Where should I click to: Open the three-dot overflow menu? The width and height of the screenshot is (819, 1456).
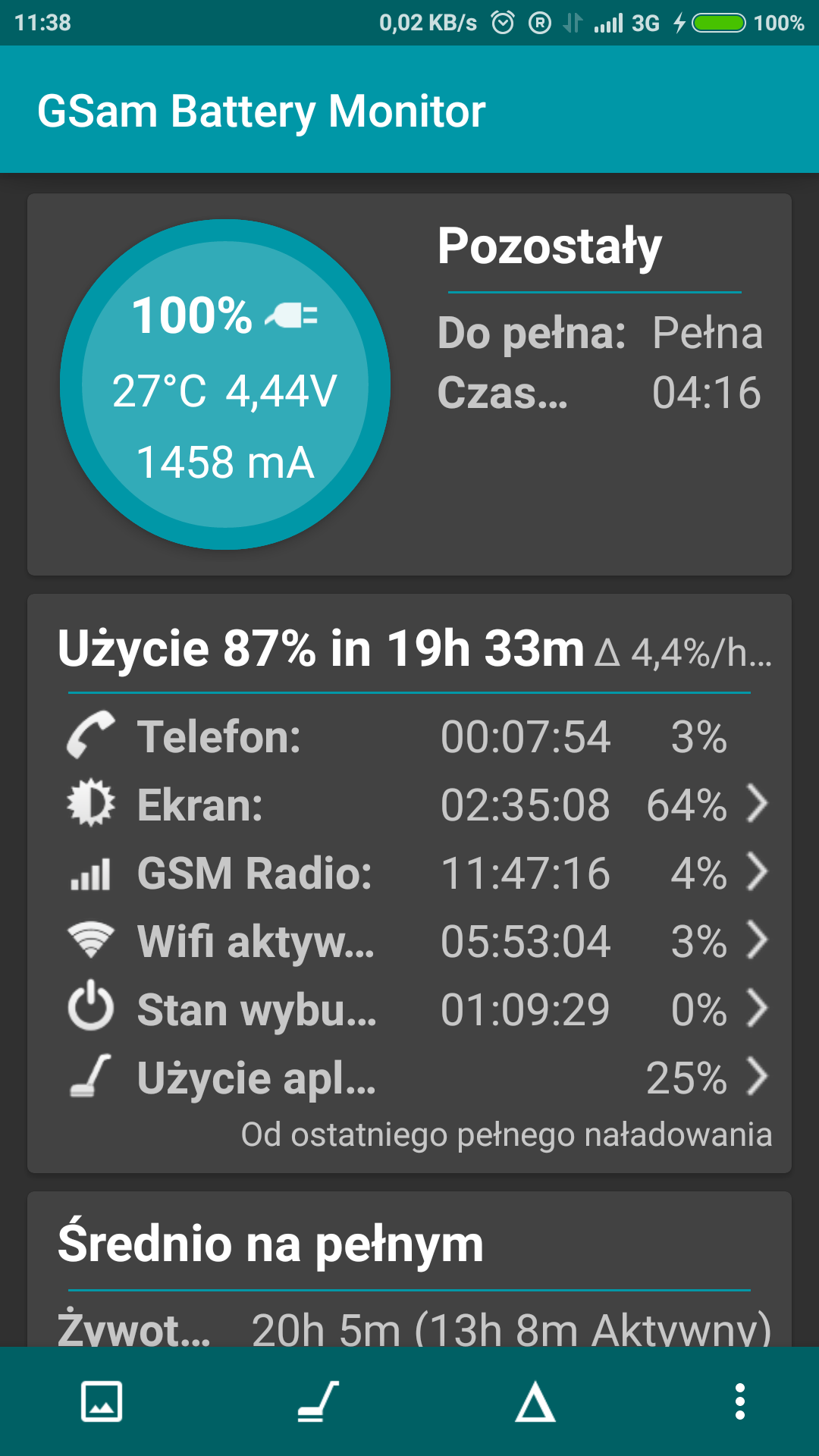tap(739, 1401)
